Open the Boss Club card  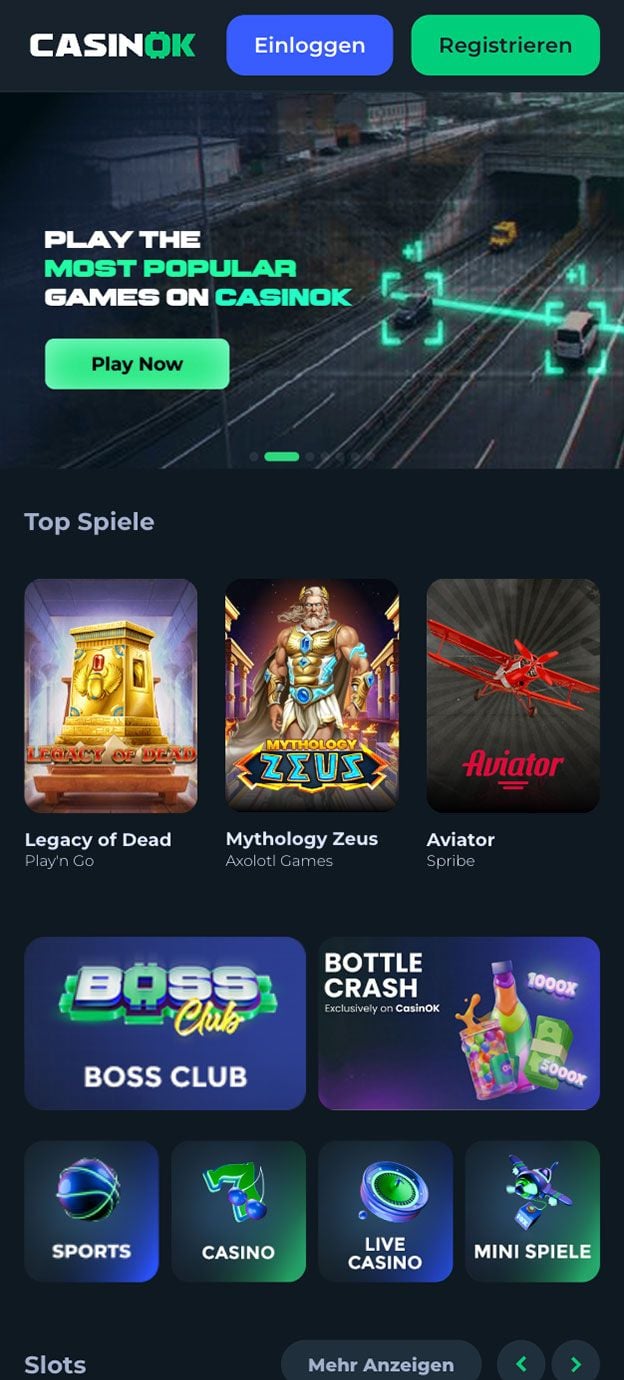[x=165, y=1023]
